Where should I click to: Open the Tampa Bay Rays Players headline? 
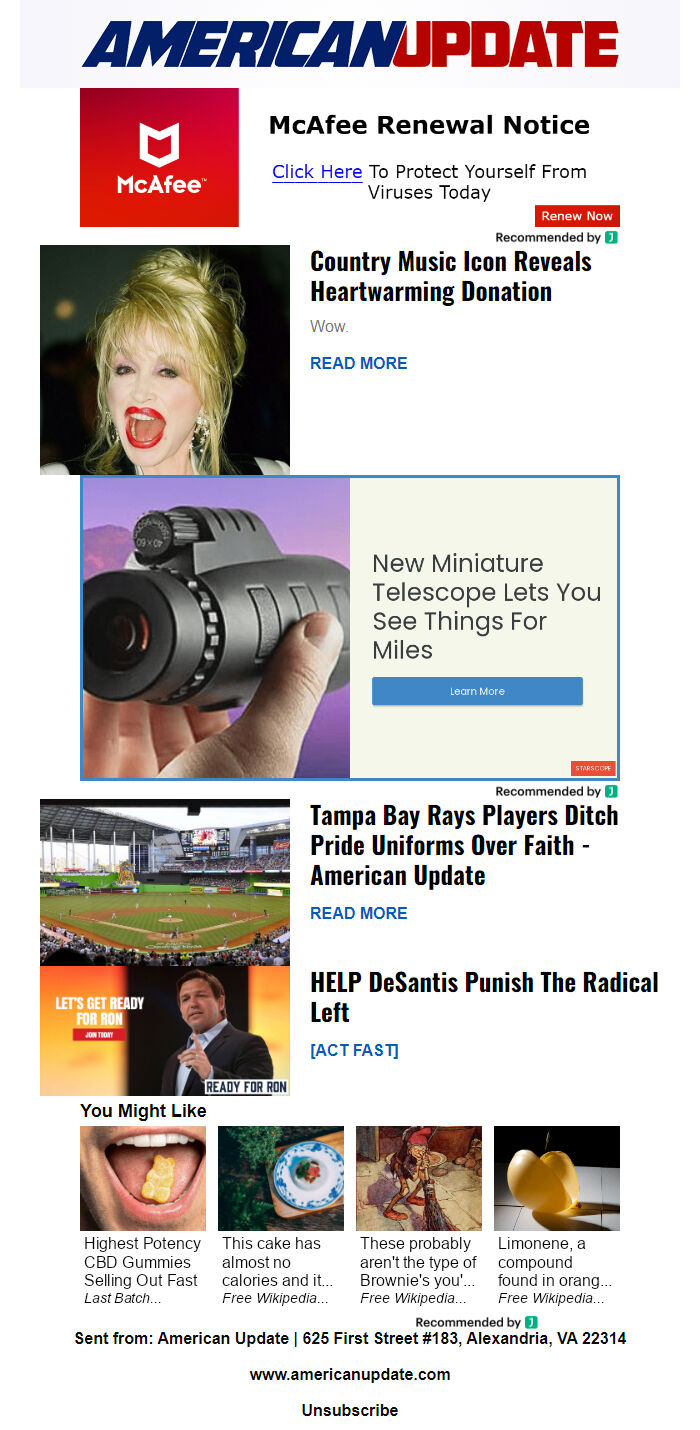point(464,845)
